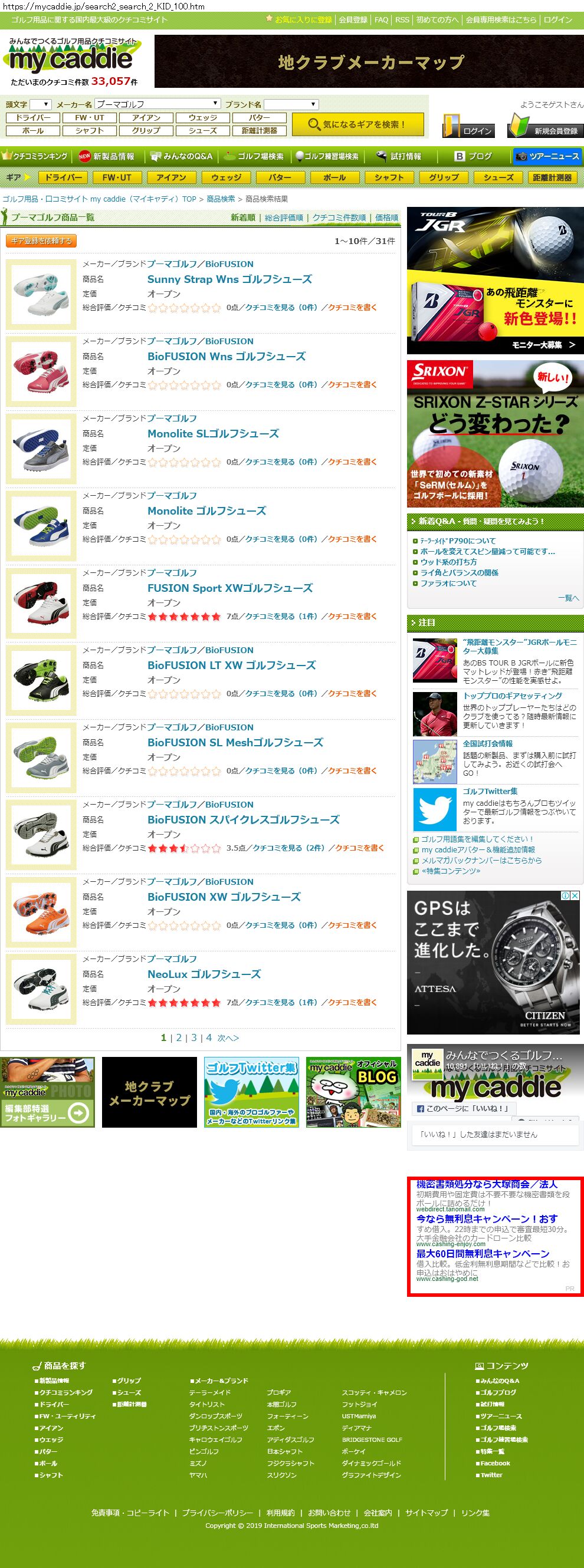Write a review for FUSION Sport XWゴルフシューズ
The image size is (584, 1568).
tap(353, 617)
